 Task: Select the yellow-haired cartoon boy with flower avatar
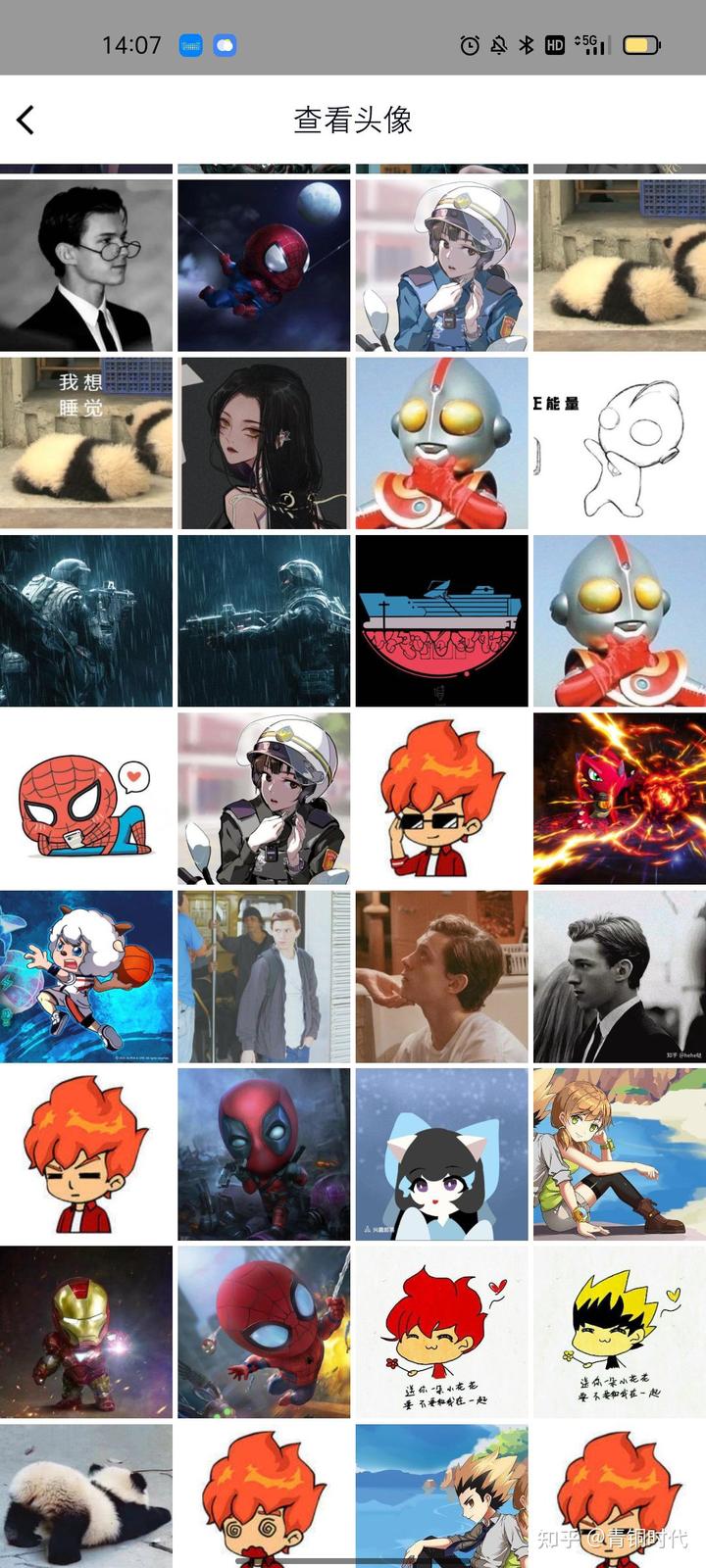point(619,1332)
